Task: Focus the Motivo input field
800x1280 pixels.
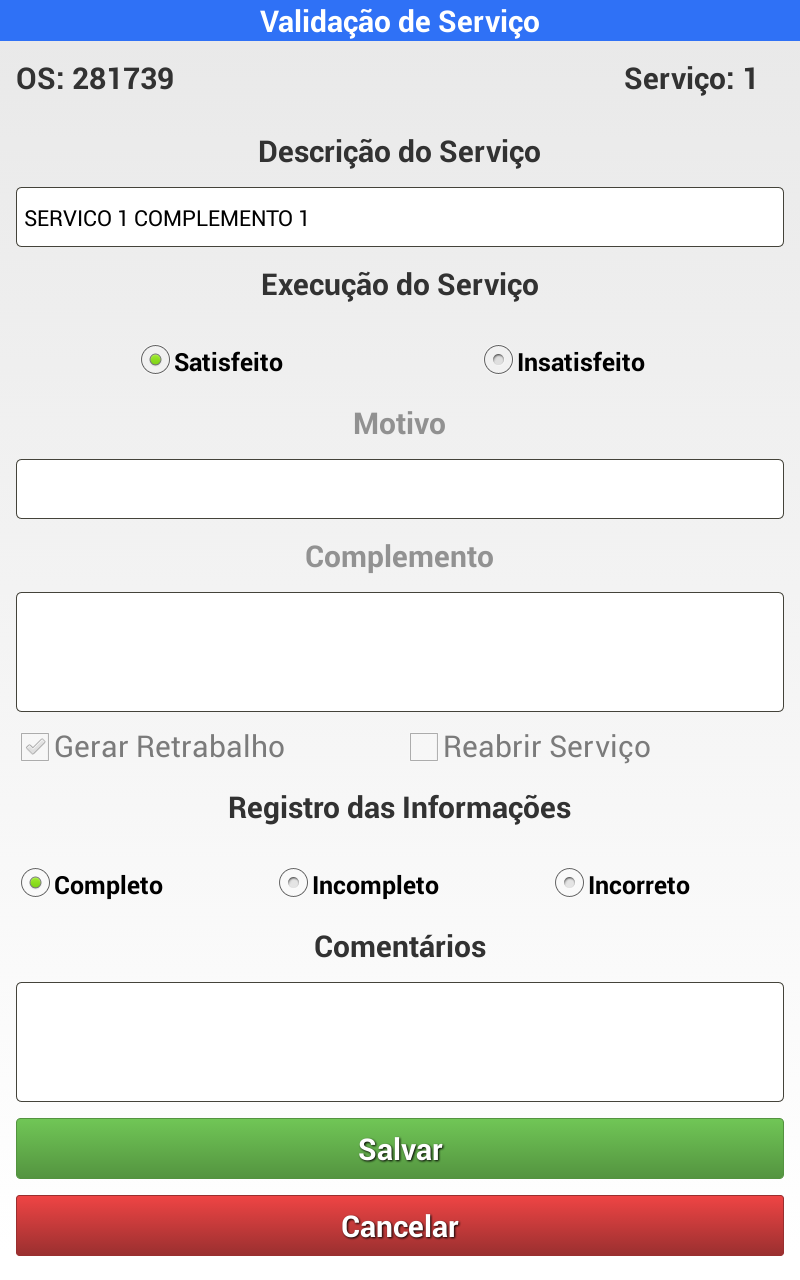Action: click(x=400, y=489)
